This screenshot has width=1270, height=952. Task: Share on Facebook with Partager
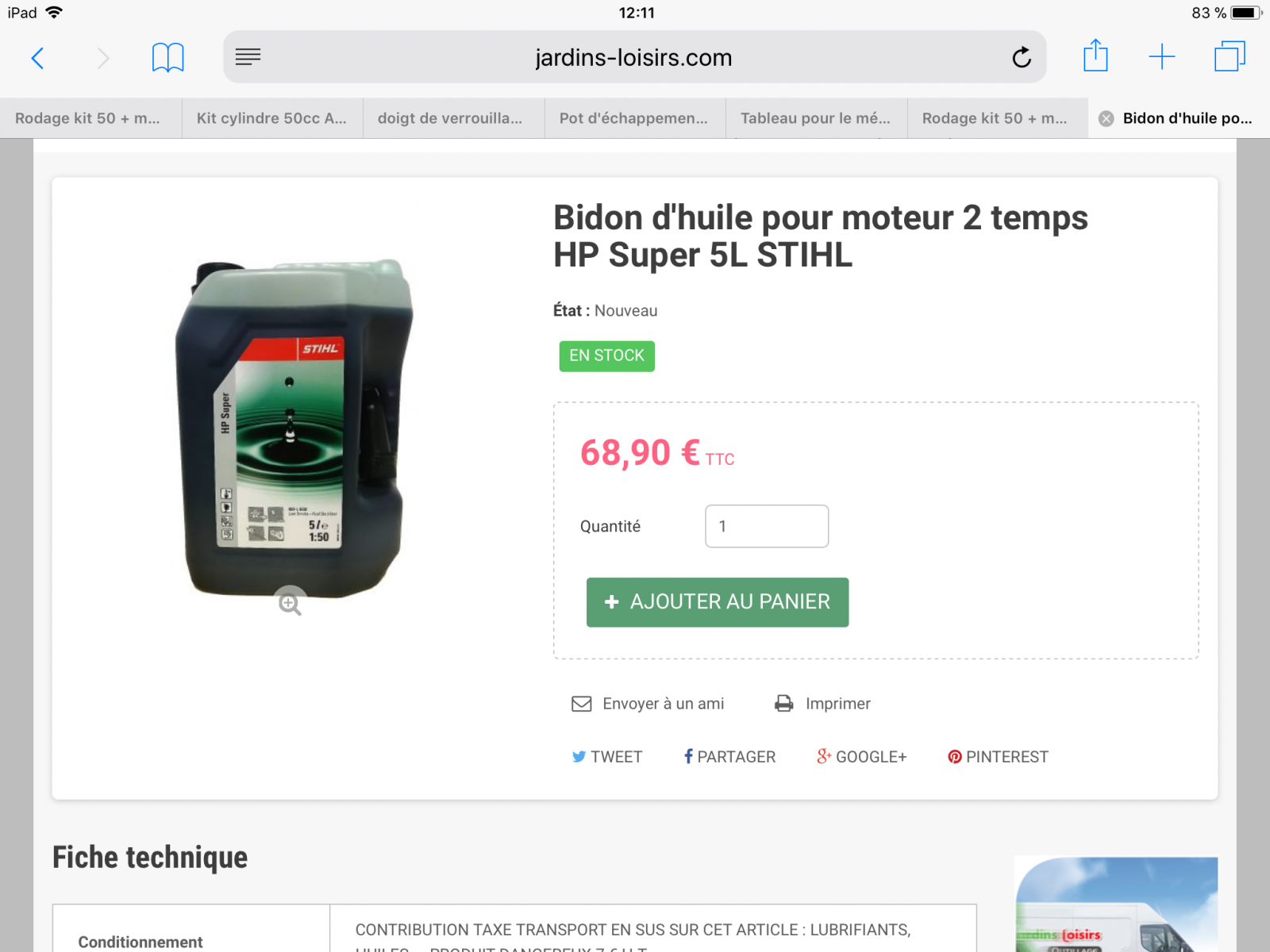(729, 757)
